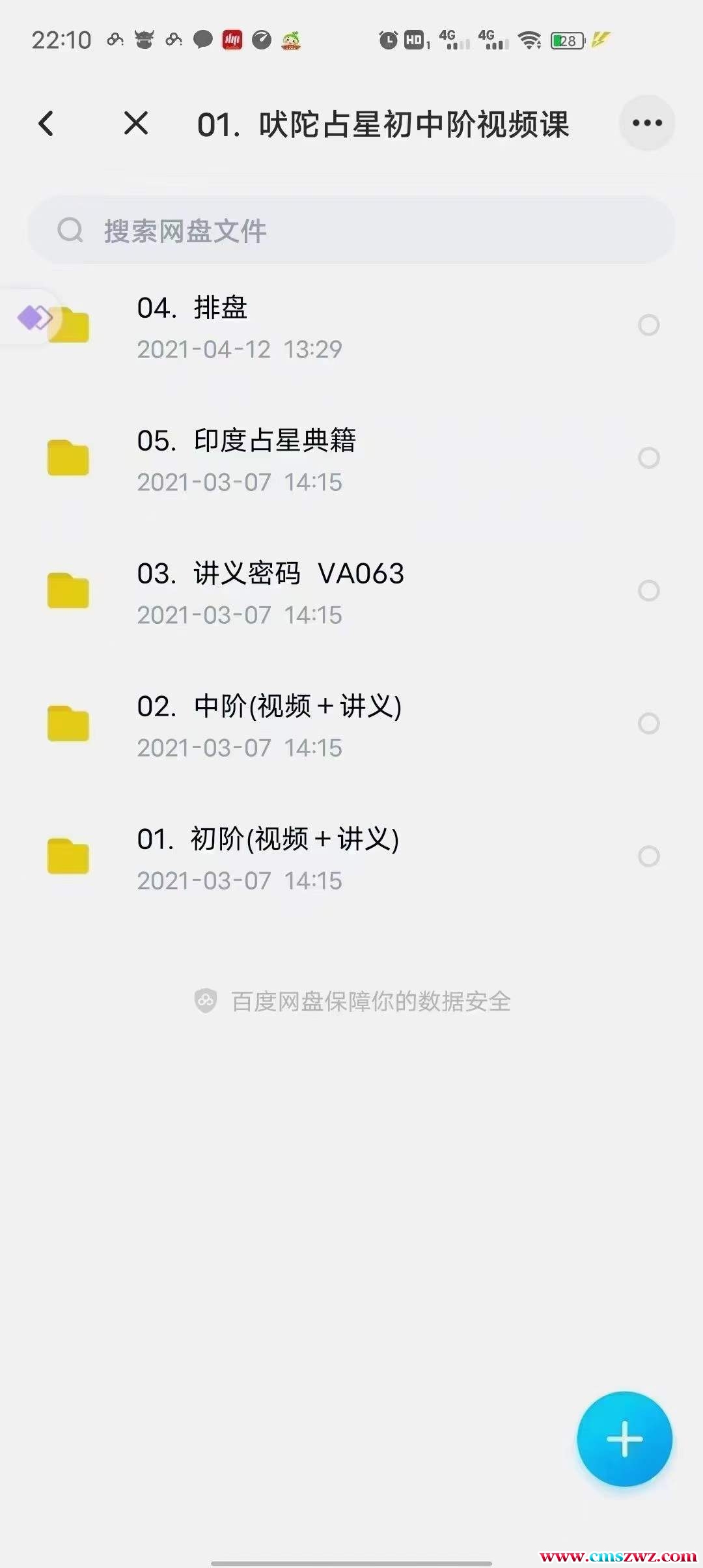Select the 05. 印度占星典籍 checkbox
This screenshot has height=1568, width=703.
pos(648,458)
